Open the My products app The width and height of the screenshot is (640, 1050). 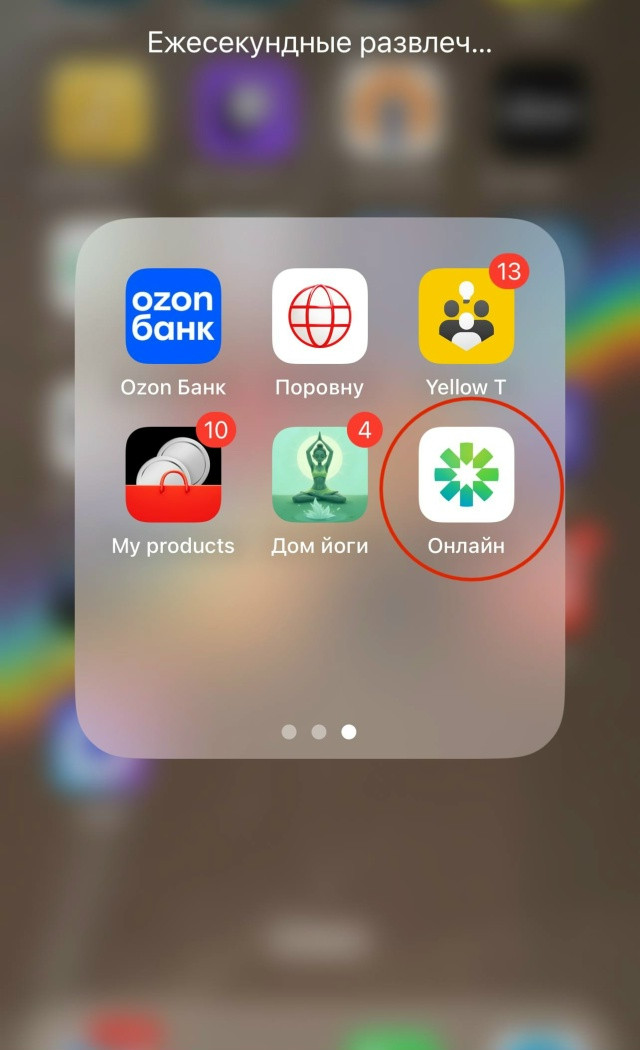(x=173, y=475)
